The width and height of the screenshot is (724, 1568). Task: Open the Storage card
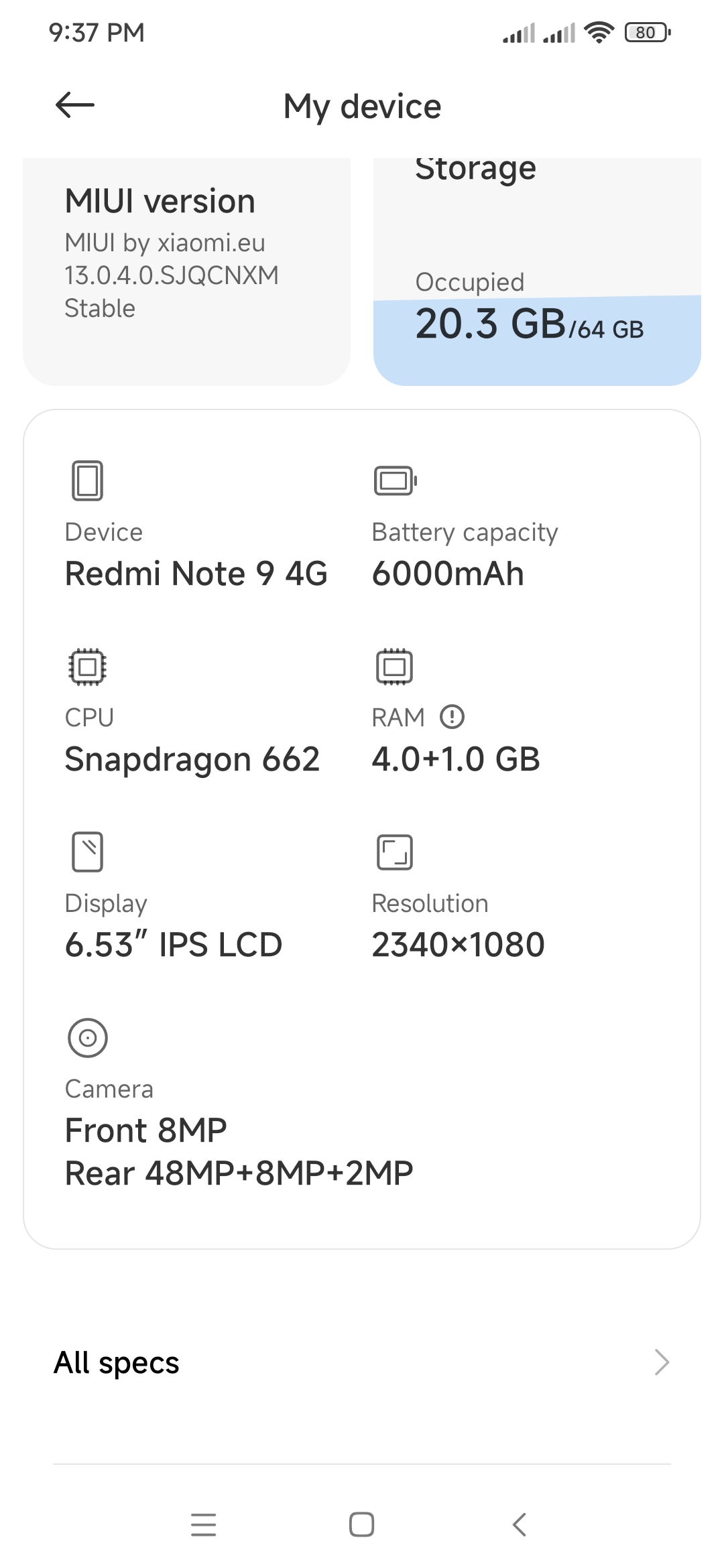point(537,271)
